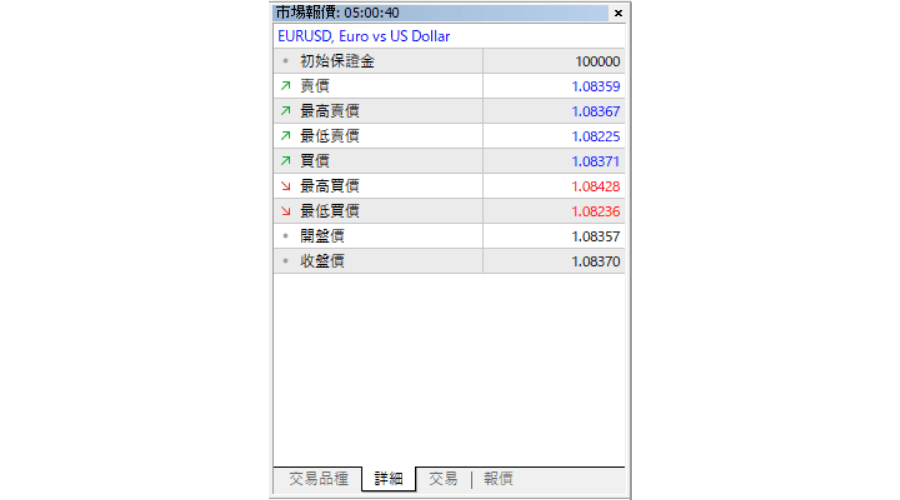Switch to the 交易品種 tab
The height and width of the screenshot is (500, 900).
(x=318, y=479)
